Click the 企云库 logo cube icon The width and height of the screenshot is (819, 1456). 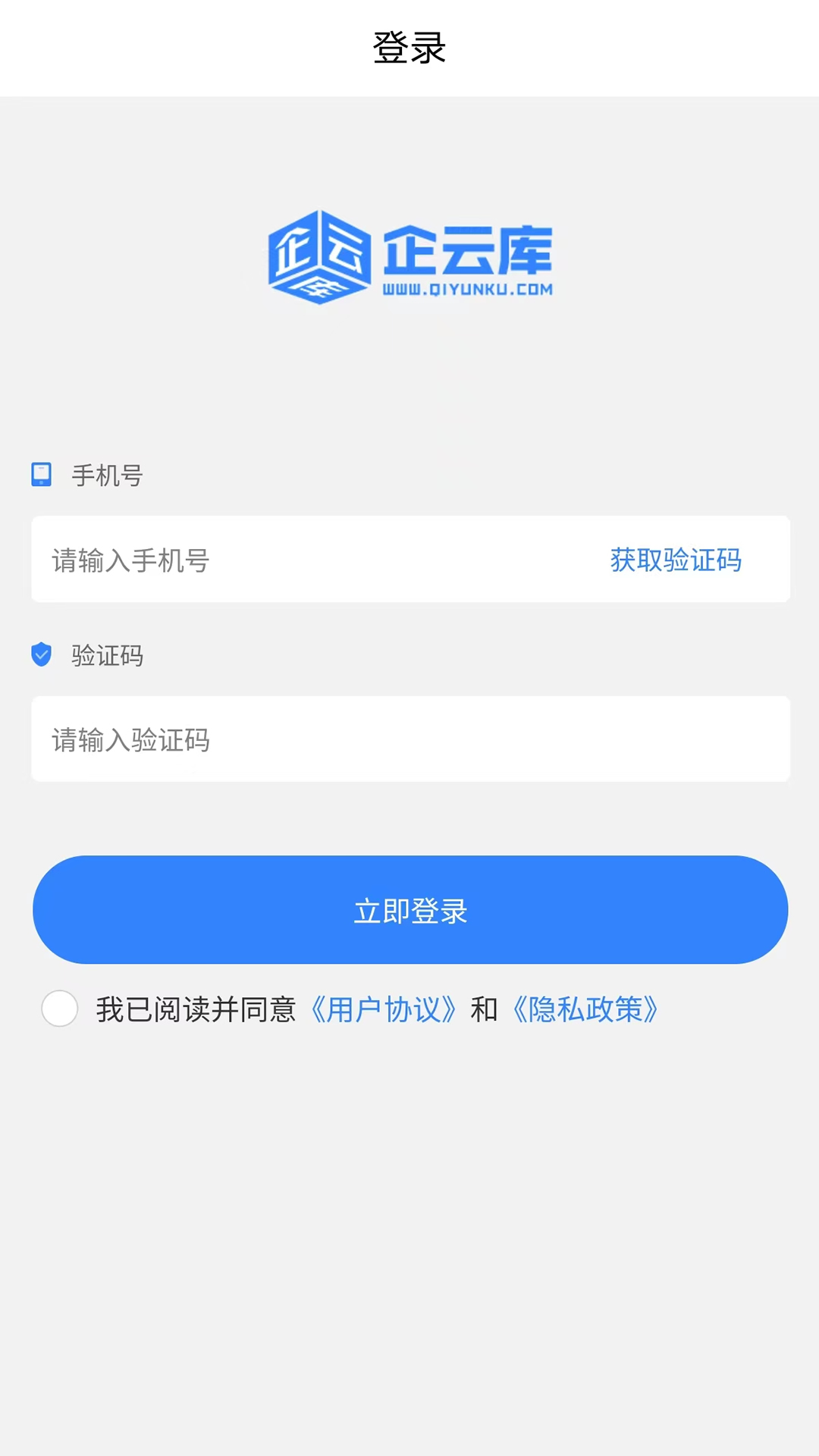click(x=318, y=256)
